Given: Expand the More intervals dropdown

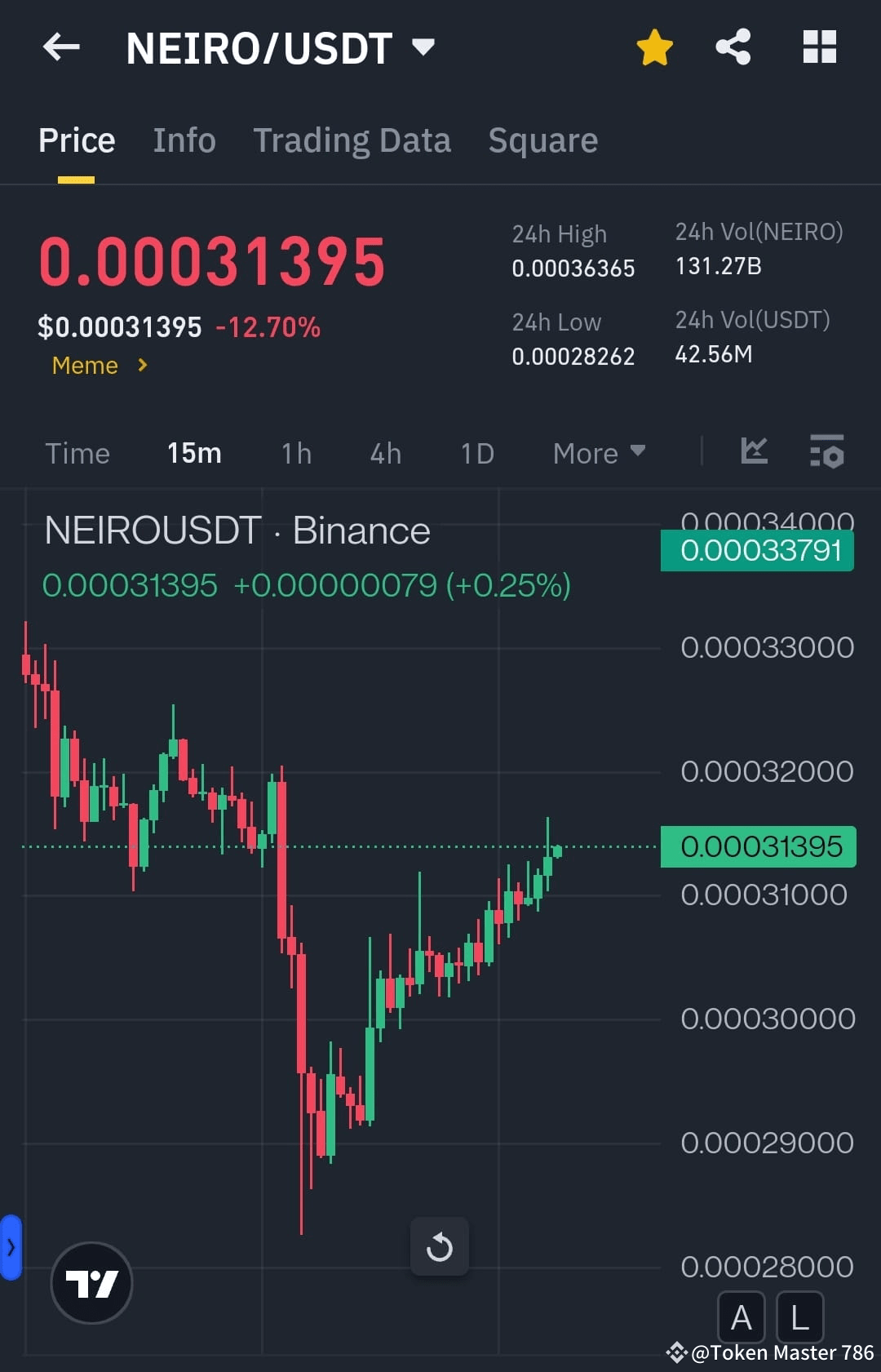Looking at the screenshot, I should tap(598, 452).
